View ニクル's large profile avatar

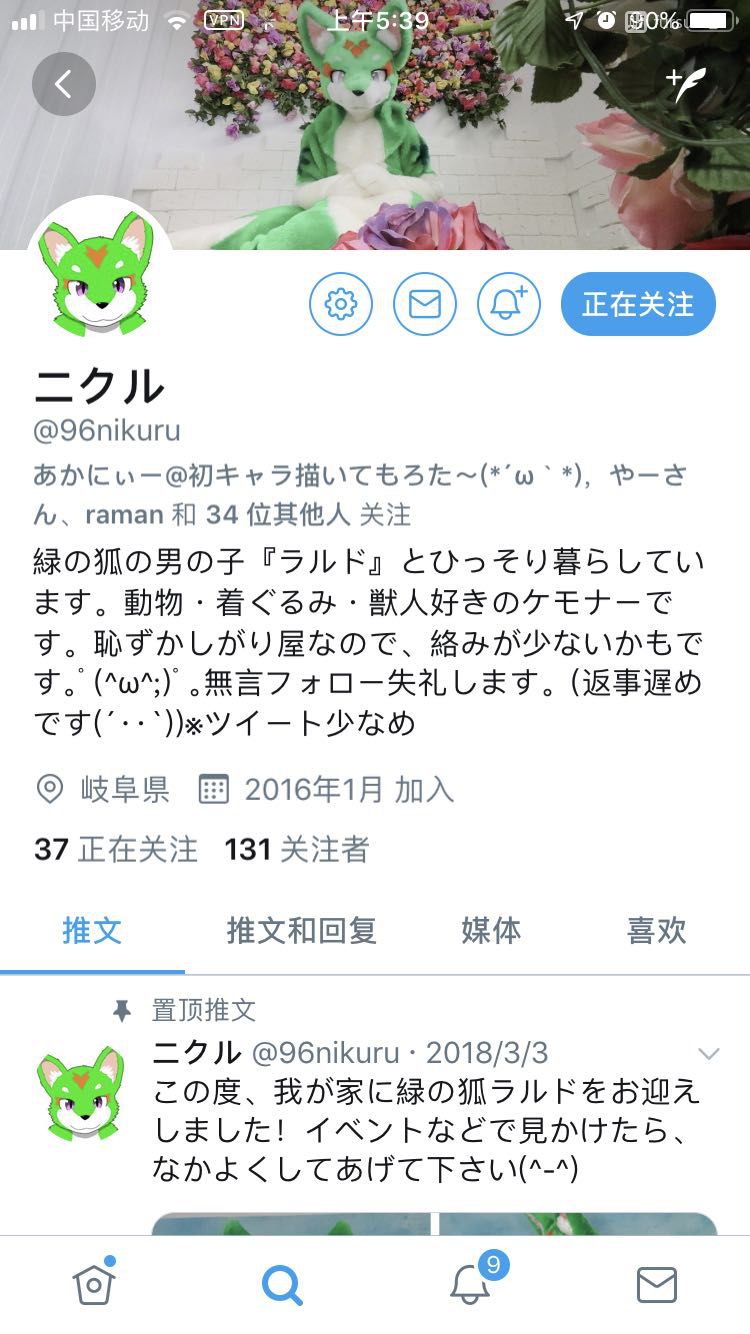coord(99,270)
